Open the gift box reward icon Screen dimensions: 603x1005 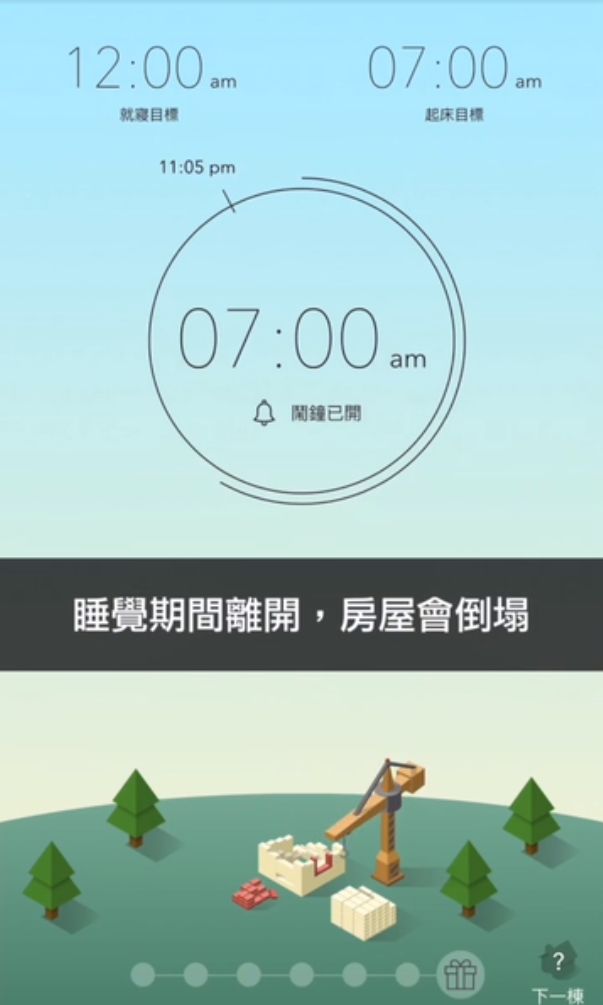[460, 972]
